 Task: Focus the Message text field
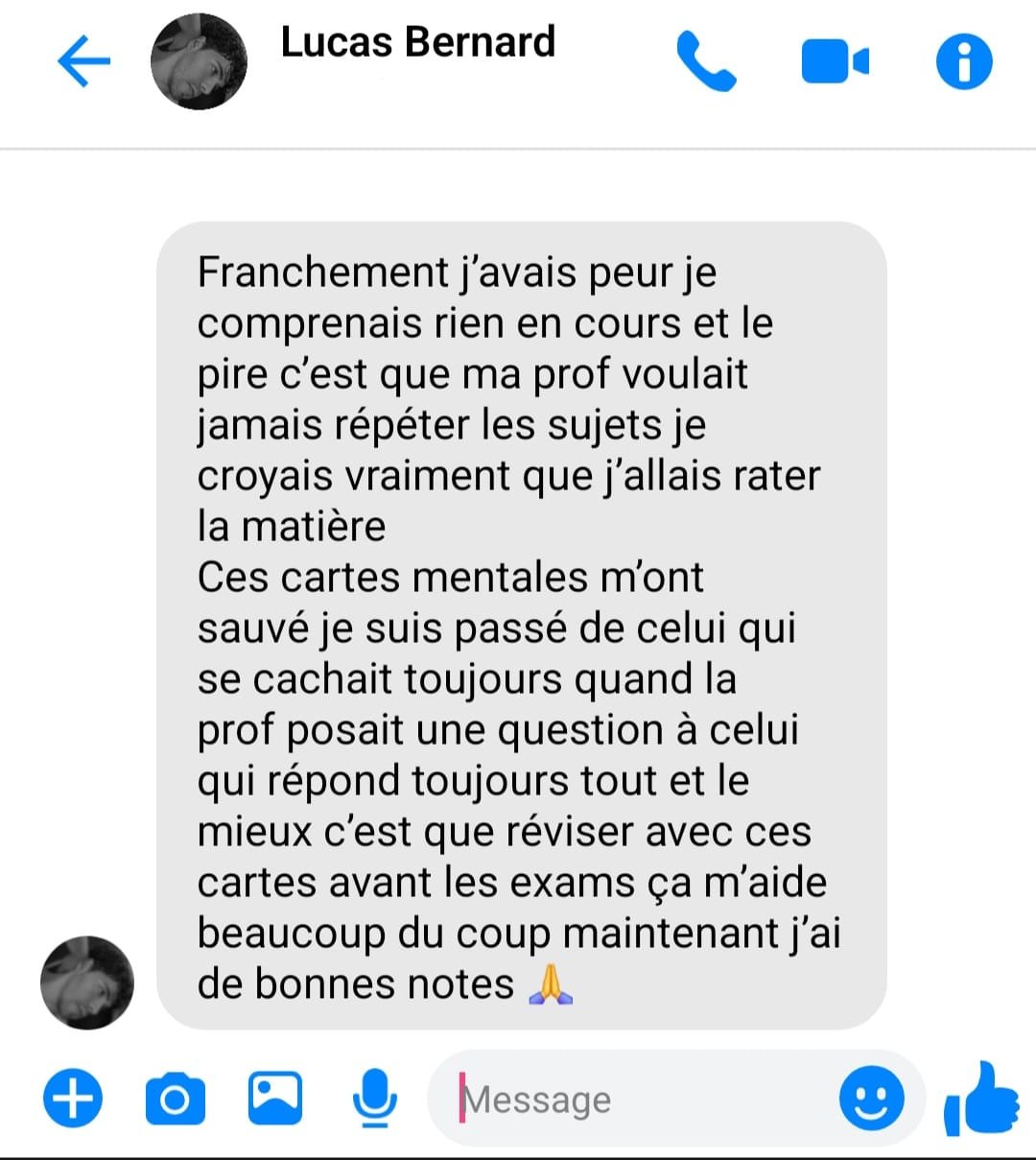tap(633, 1100)
